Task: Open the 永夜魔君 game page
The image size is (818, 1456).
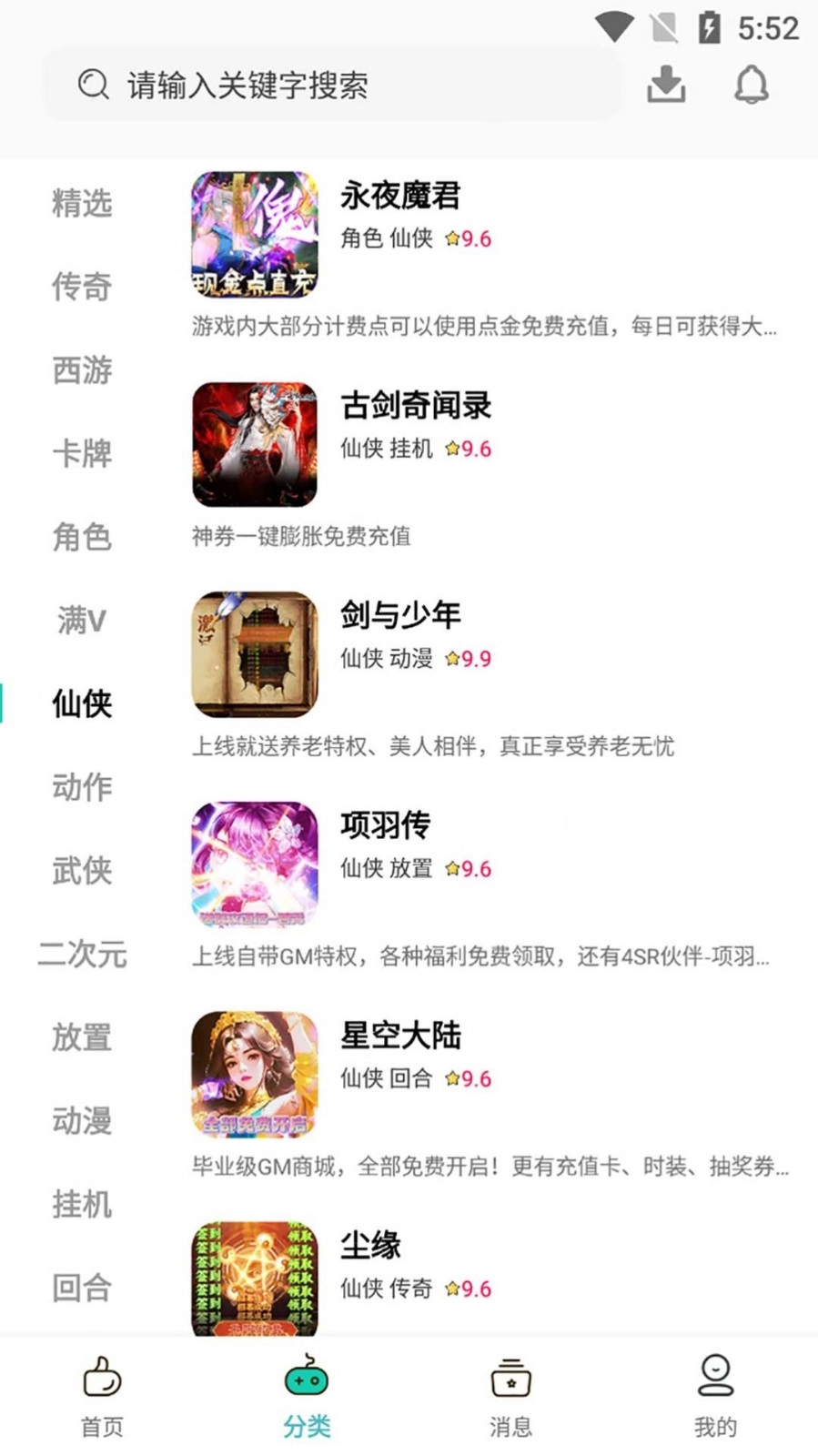Action: (400, 197)
